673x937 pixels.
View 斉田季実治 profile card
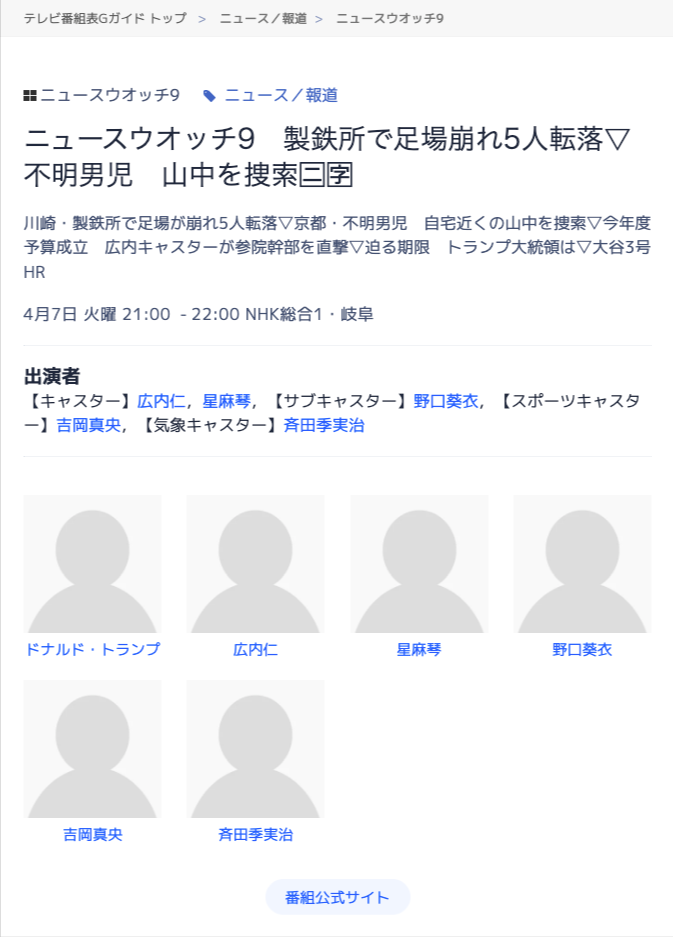(x=255, y=750)
